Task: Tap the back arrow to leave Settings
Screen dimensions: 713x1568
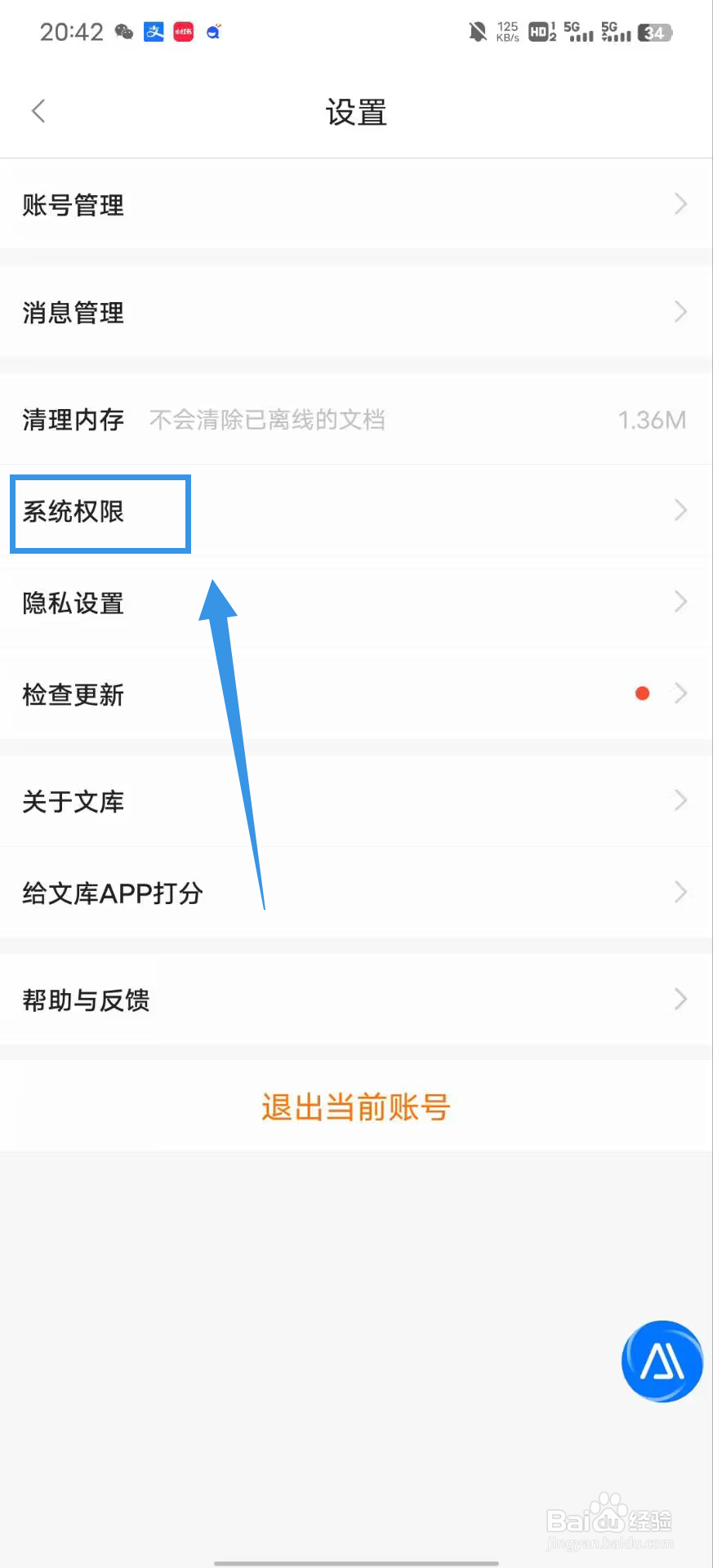Action: coord(38,110)
